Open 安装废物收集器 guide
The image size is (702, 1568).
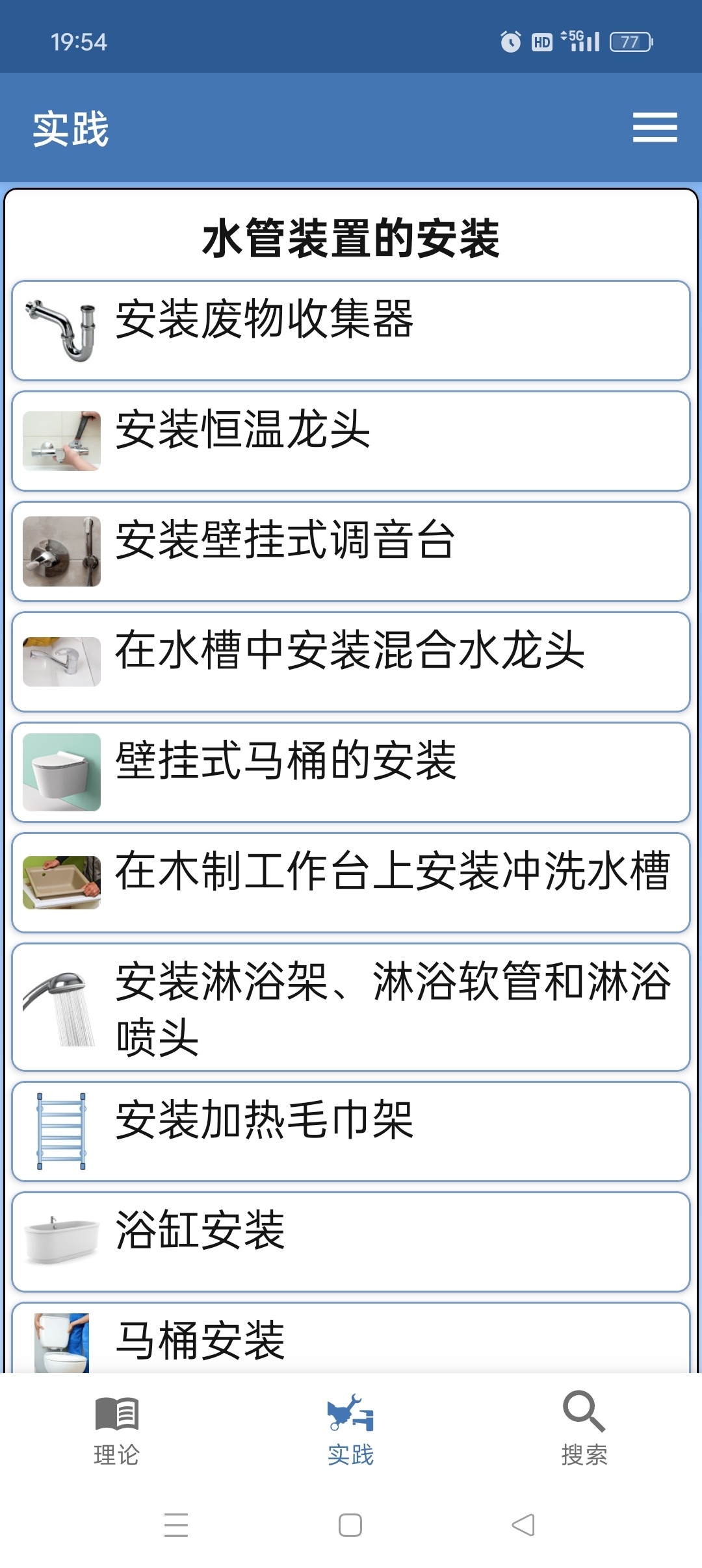351,331
